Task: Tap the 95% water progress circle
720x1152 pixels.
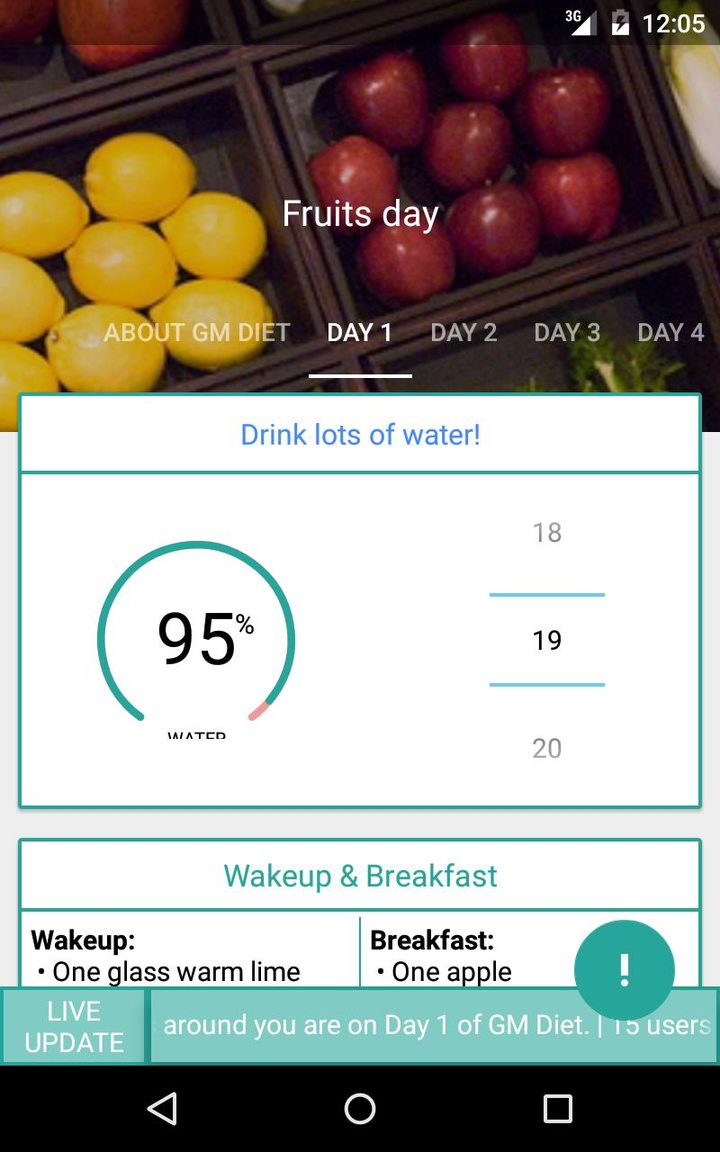Action: pos(196,640)
